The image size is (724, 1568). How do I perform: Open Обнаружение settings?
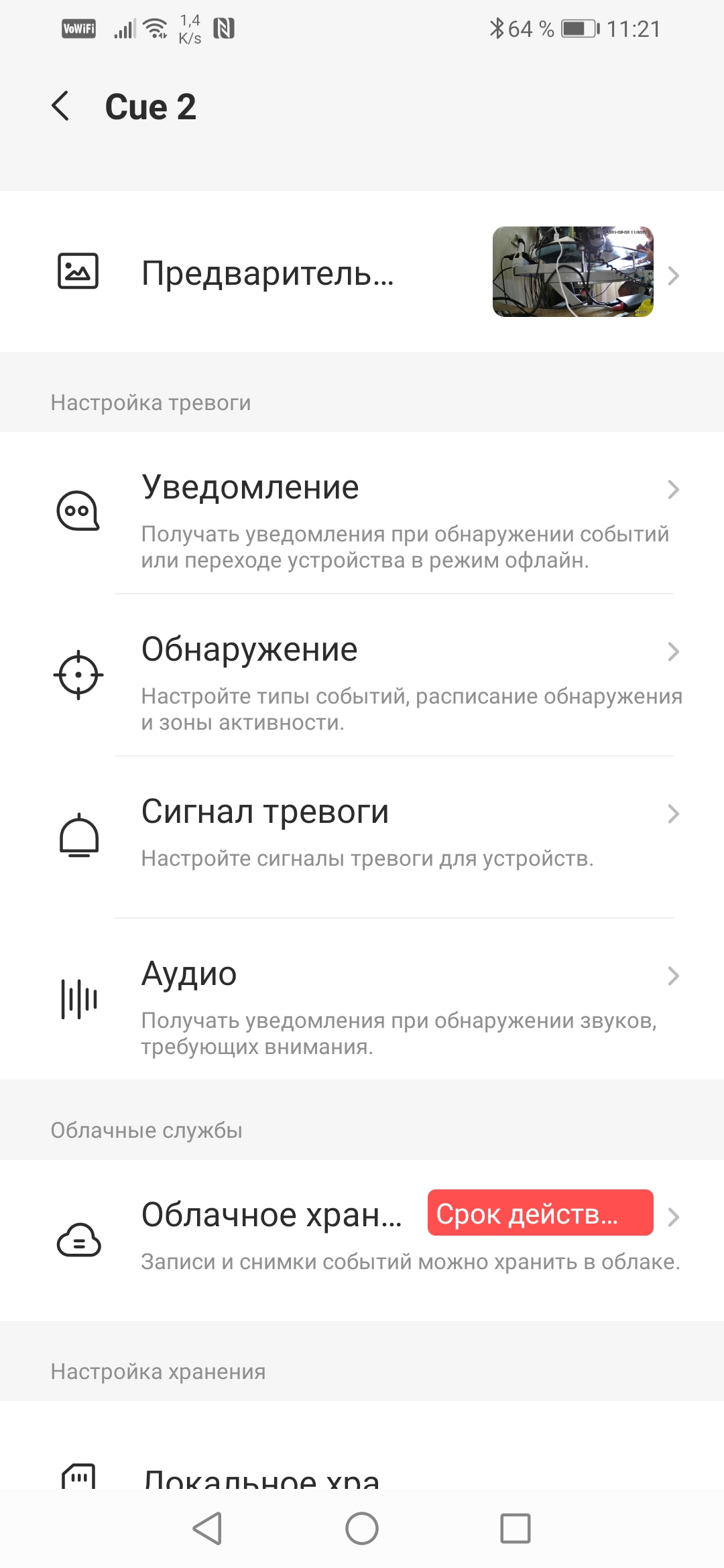(x=362, y=675)
